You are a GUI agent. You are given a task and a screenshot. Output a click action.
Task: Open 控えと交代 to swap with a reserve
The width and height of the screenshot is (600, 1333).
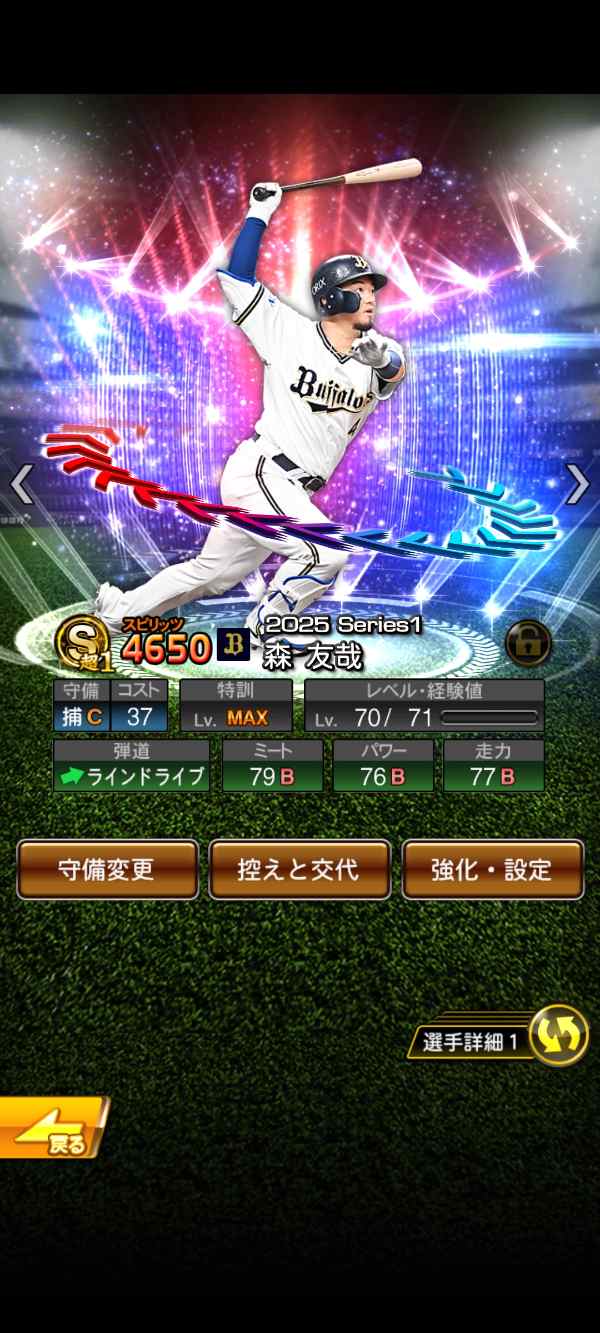pyautogui.click(x=300, y=869)
